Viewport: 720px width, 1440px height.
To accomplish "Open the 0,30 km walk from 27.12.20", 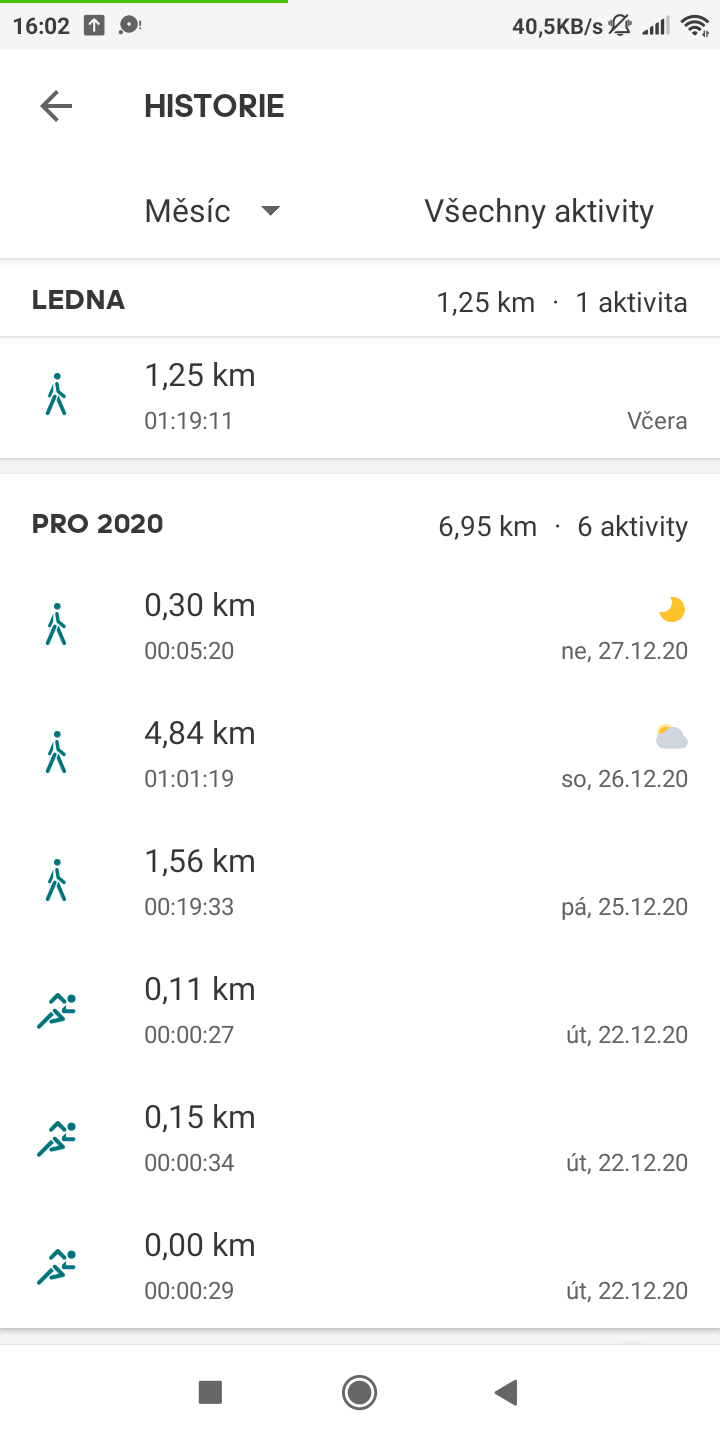I will click(360, 626).
